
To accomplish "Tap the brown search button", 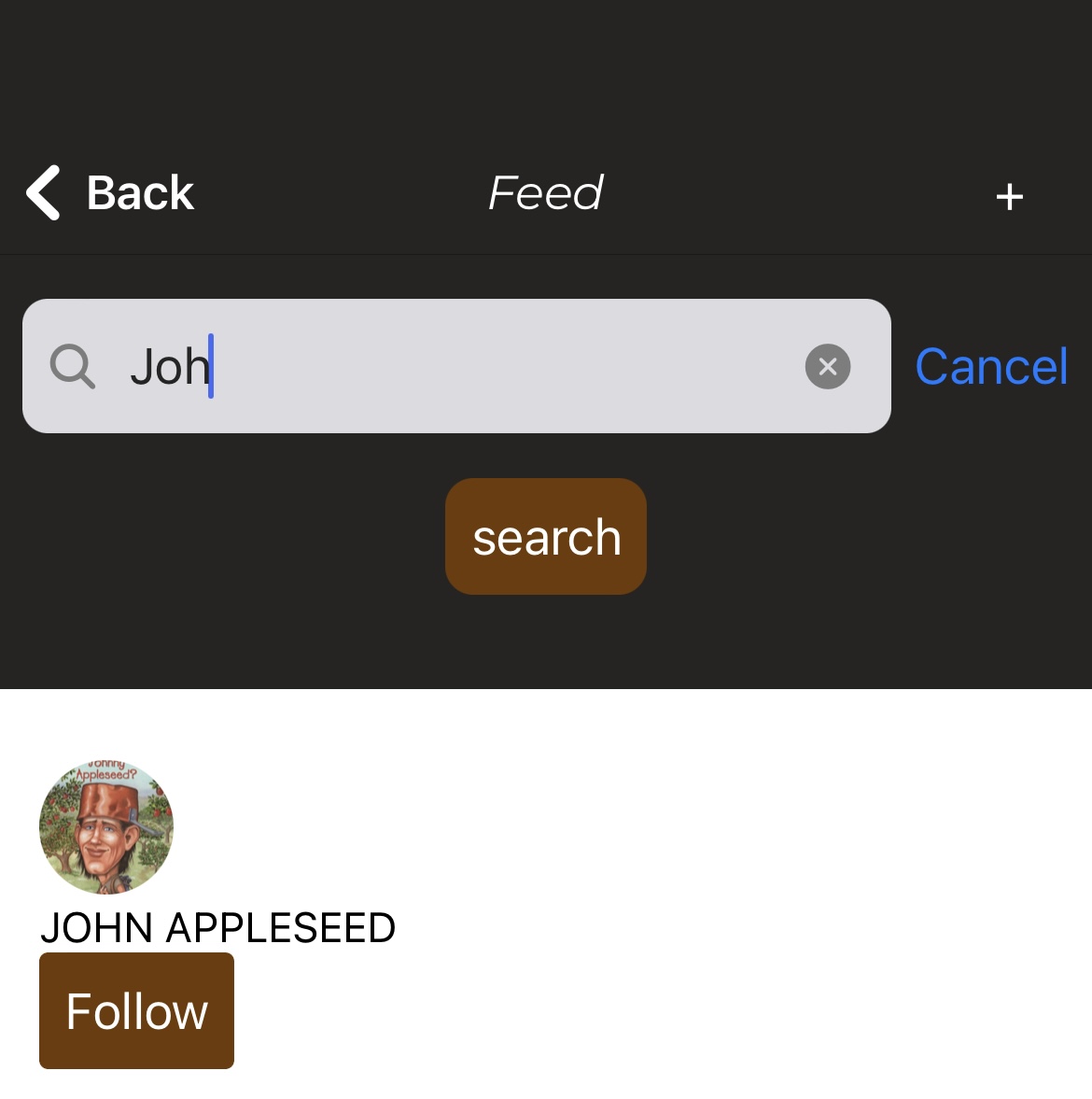I will (546, 537).
